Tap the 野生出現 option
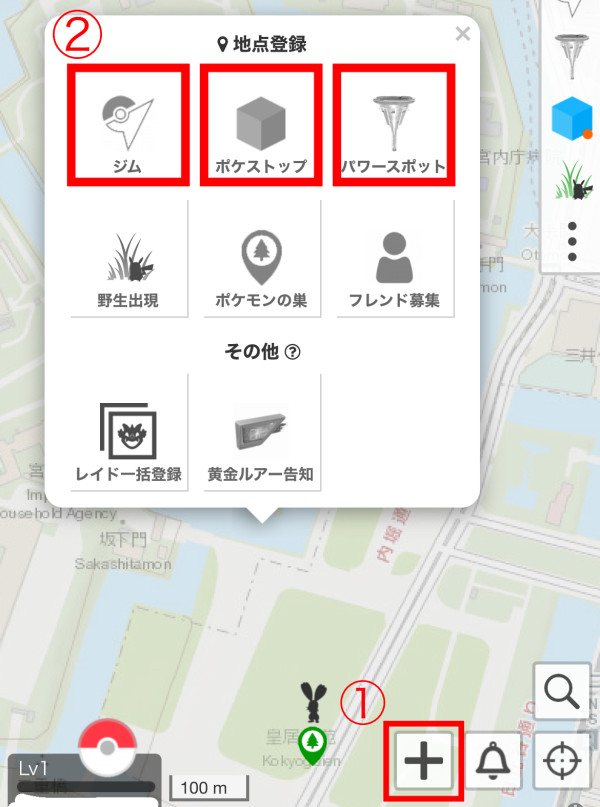This screenshot has width=600, height=807. 127,259
